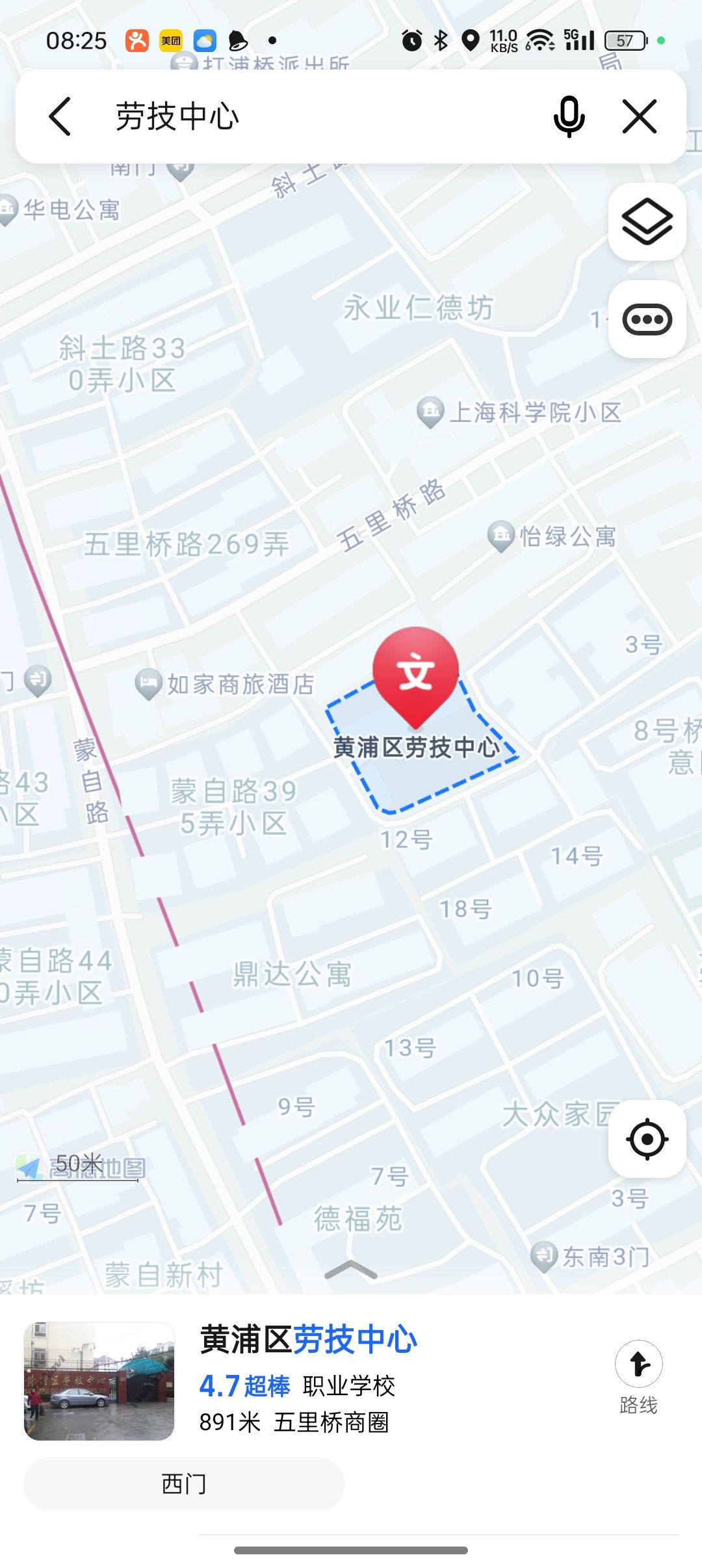Open 黄浦区劳技中心 place details
702x1568 pixels.
click(308, 1339)
